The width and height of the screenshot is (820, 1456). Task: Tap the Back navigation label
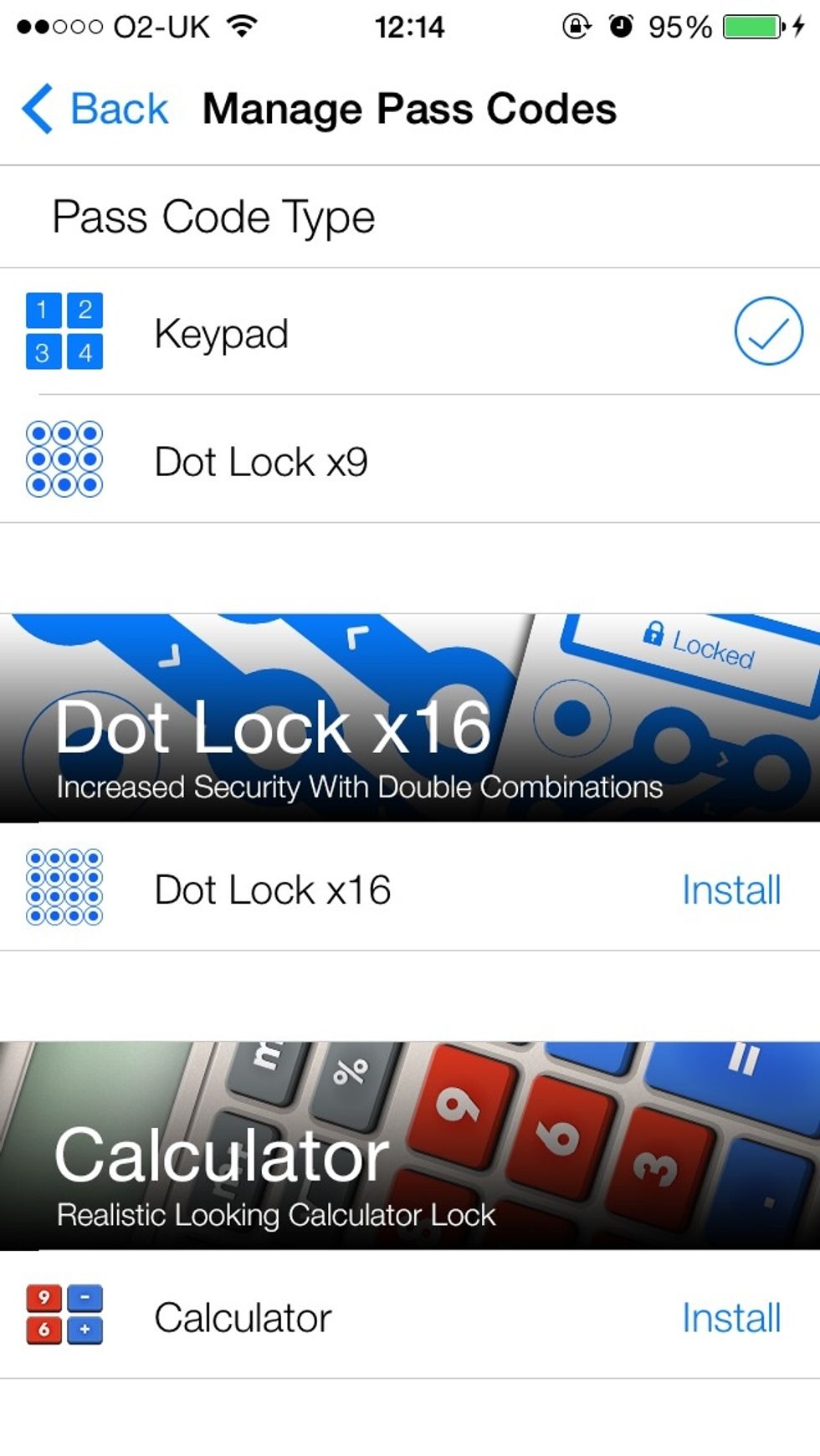pos(120,107)
